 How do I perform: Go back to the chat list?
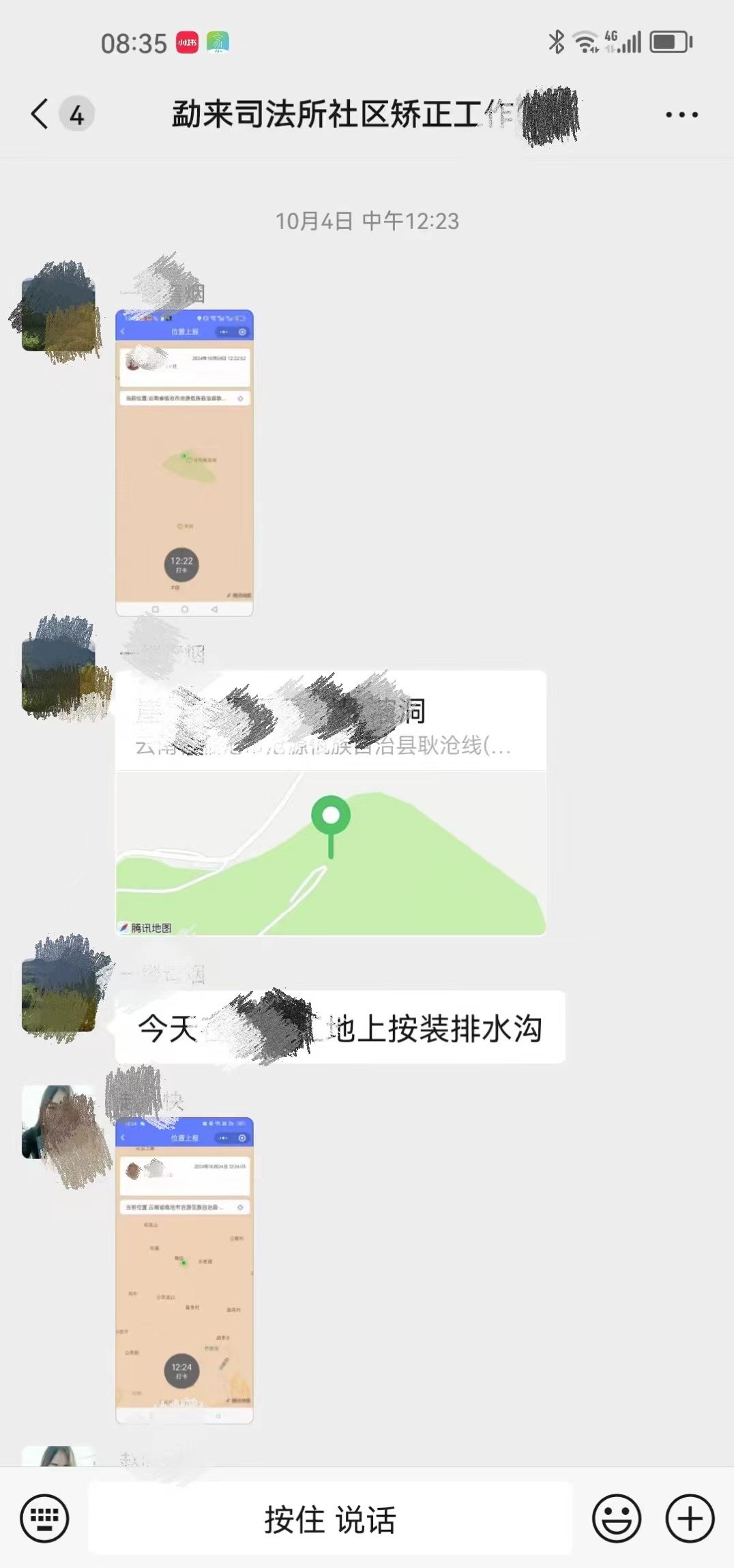[x=41, y=114]
